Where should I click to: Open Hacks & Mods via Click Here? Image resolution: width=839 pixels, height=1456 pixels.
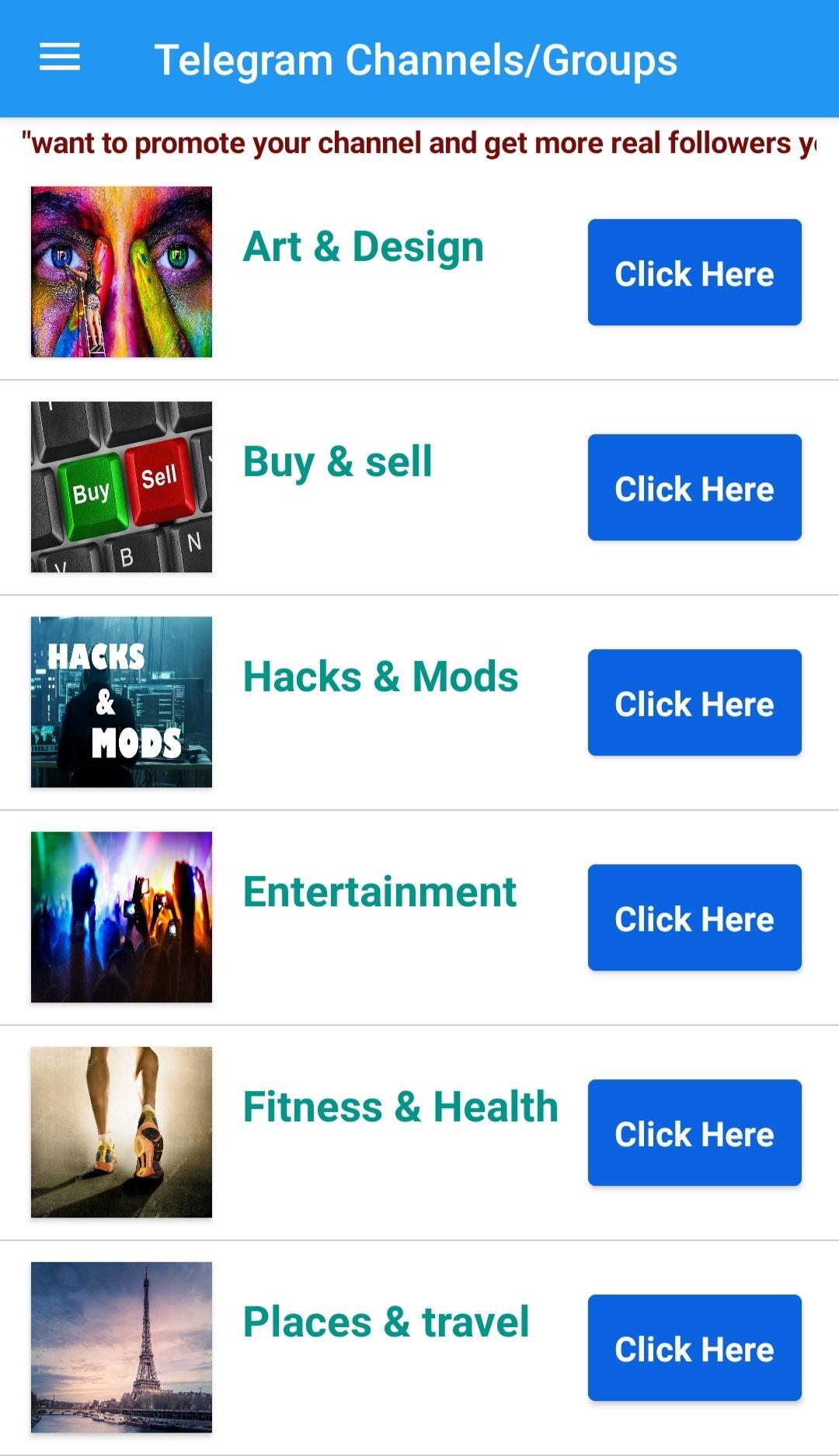[694, 703]
